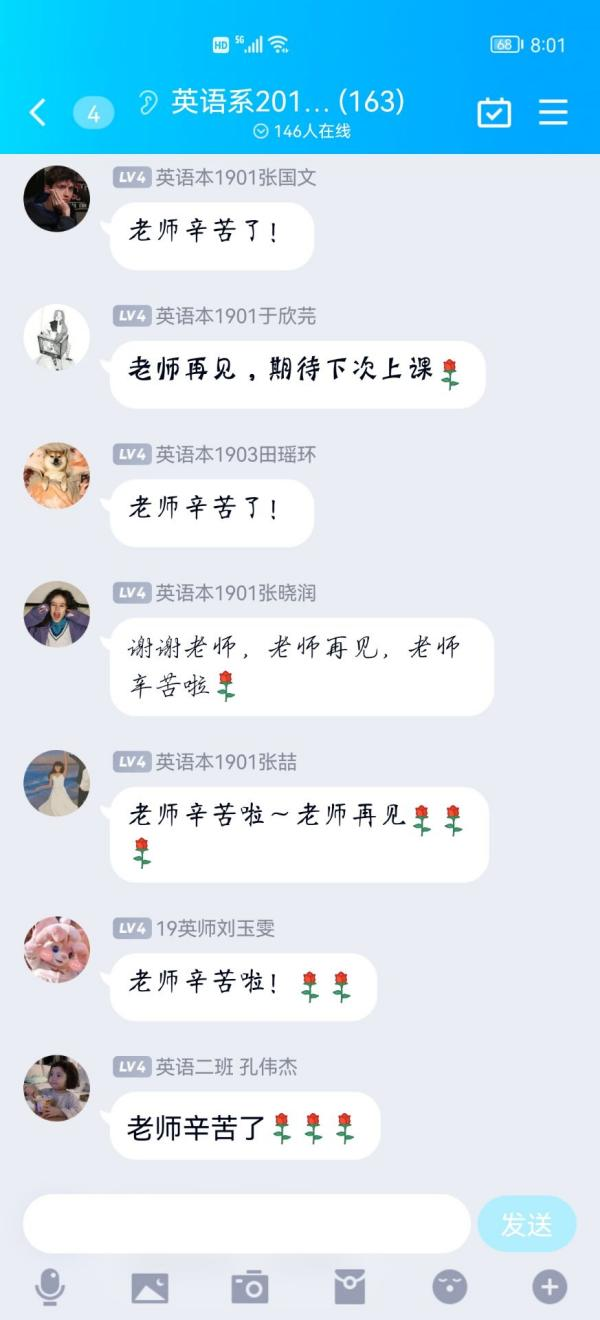Open the camera to take a photo
Viewport: 600px width, 1320px height.
(250, 1287)
